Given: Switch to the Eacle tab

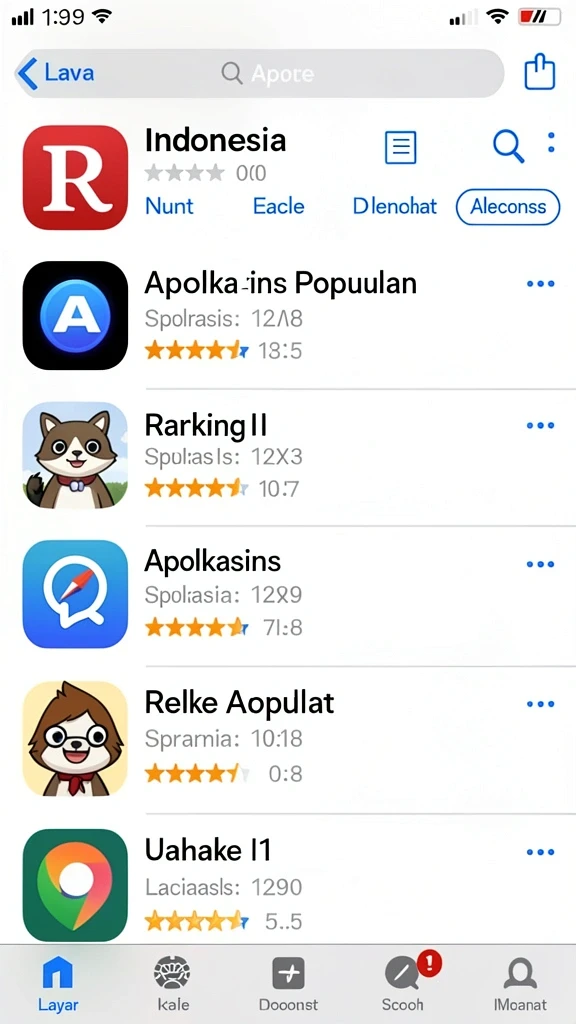Looking at the screenshot, I should coord(279,206).
